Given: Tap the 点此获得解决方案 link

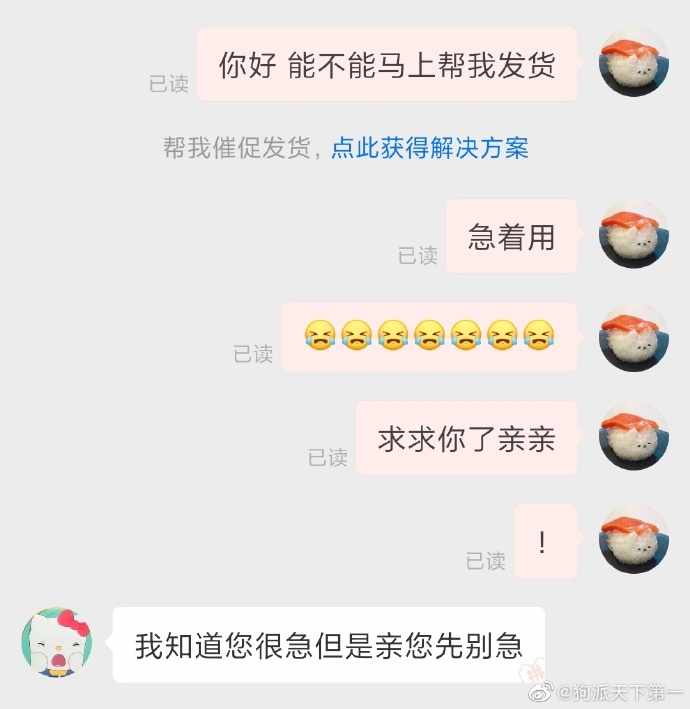Looking at the screenshot, I should [x=429, y=149].
